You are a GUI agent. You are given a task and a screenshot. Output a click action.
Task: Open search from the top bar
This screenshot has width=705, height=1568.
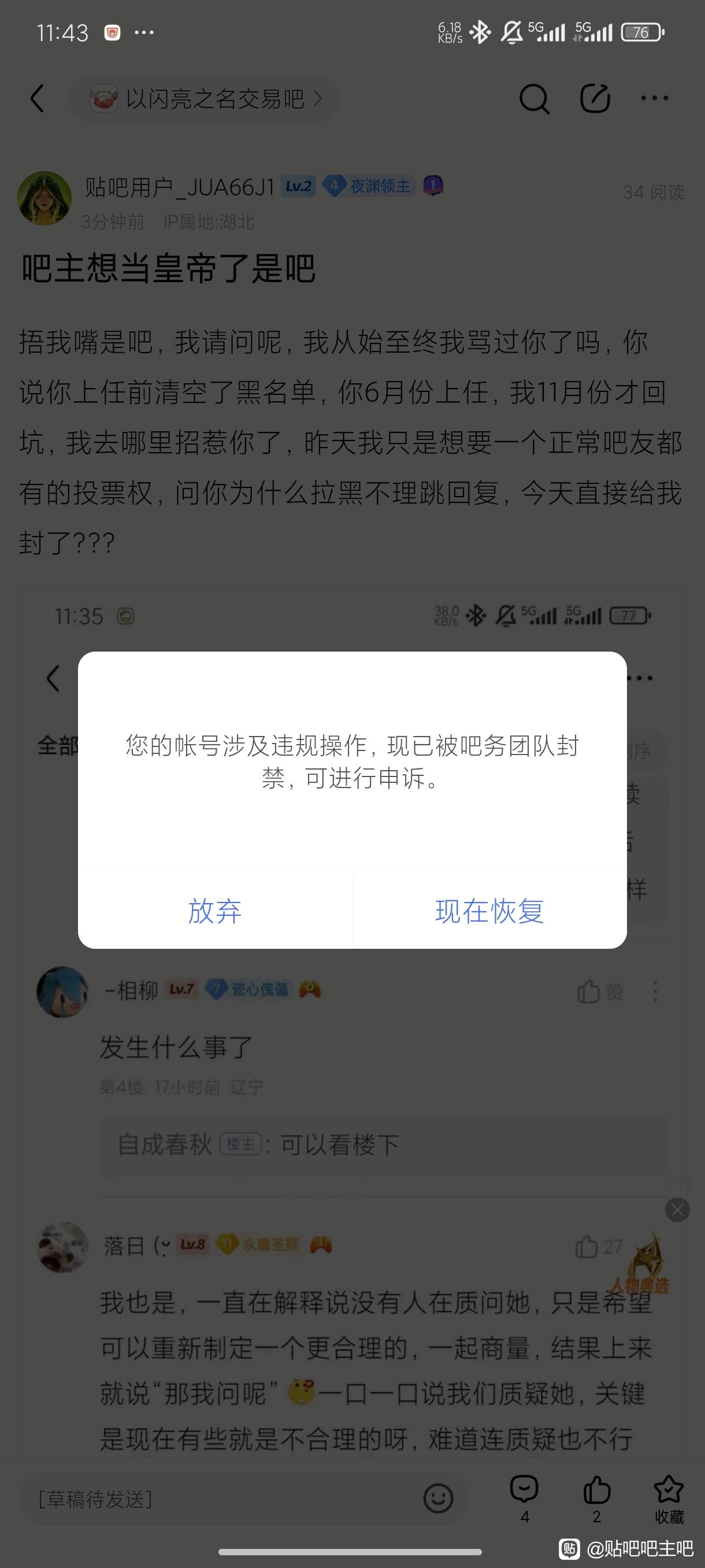click(534, 99)
